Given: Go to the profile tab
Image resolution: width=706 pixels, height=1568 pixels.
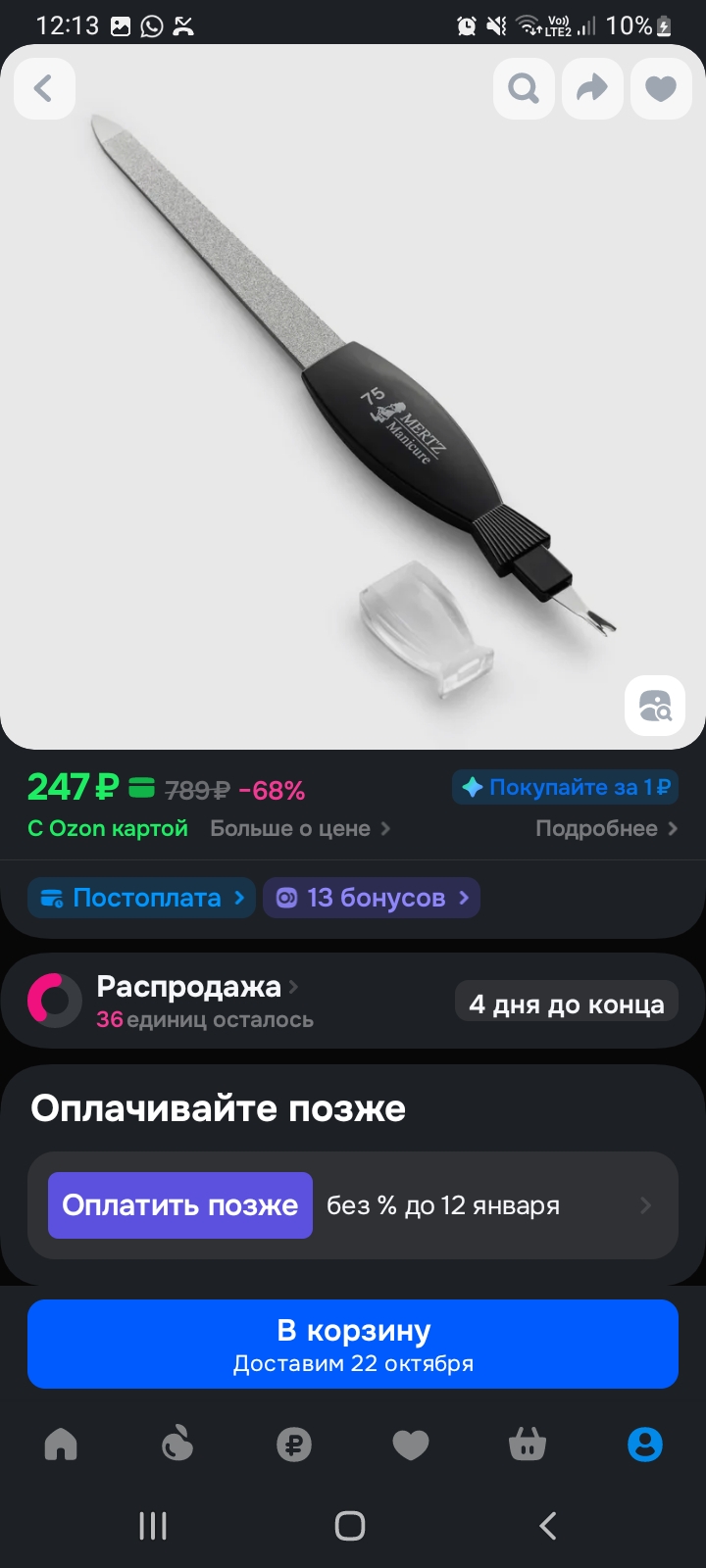Looking at the screenshot, I should click(644, 1445).
